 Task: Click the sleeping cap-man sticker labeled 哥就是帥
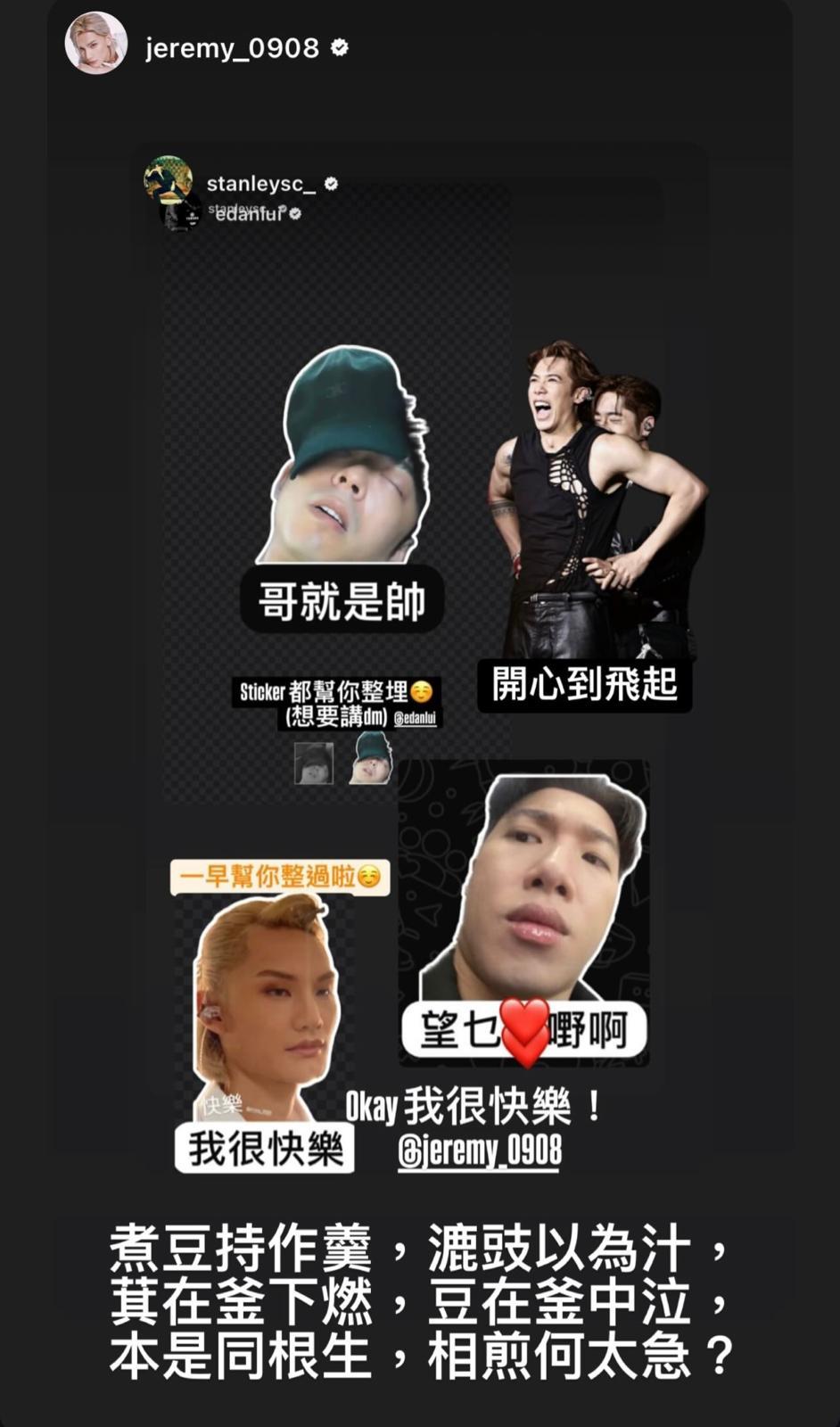click(342, 482)
